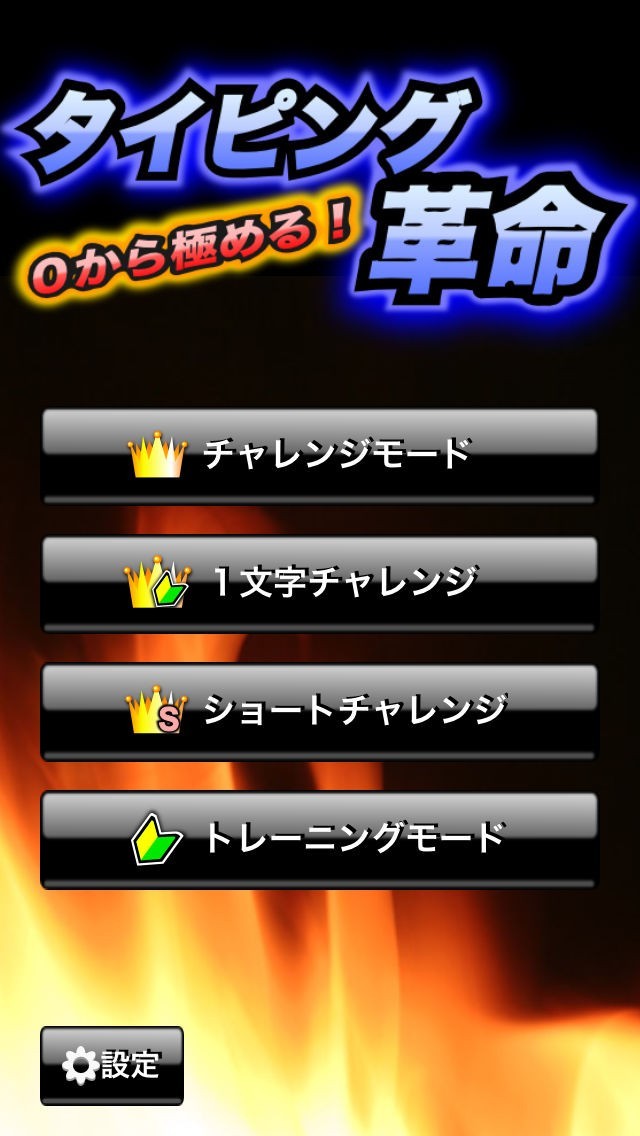The height and width of the screenshot is (1136, 640).
Task: Start チャレンジモード
Action: (319, 455)
